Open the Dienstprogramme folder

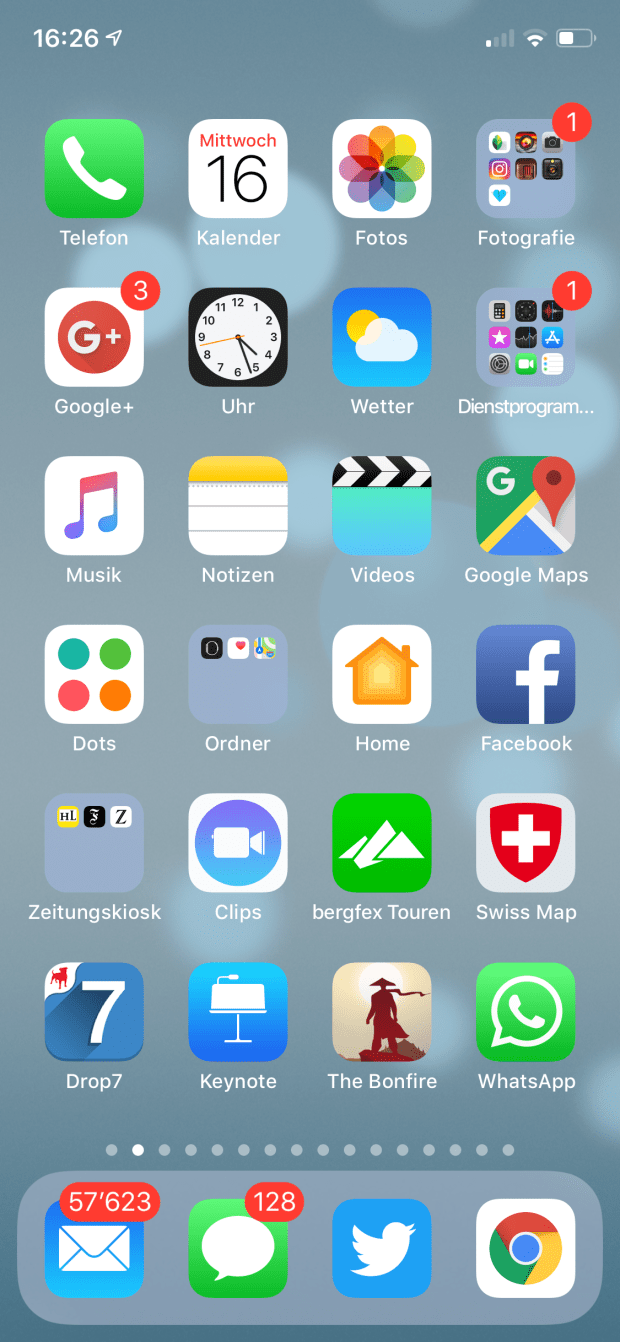(x=526, y=337)
